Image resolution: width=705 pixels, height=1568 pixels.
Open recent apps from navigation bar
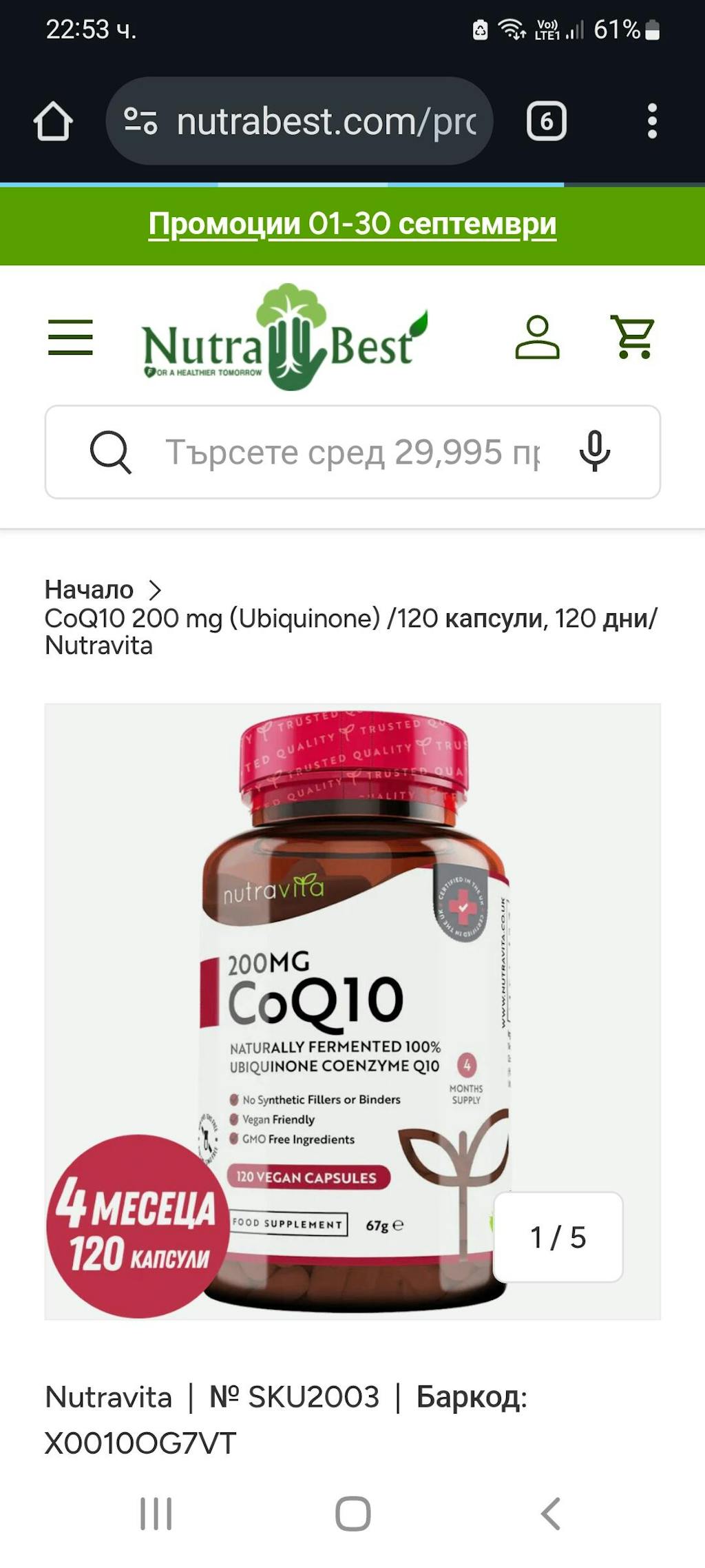click(156, 1514)
